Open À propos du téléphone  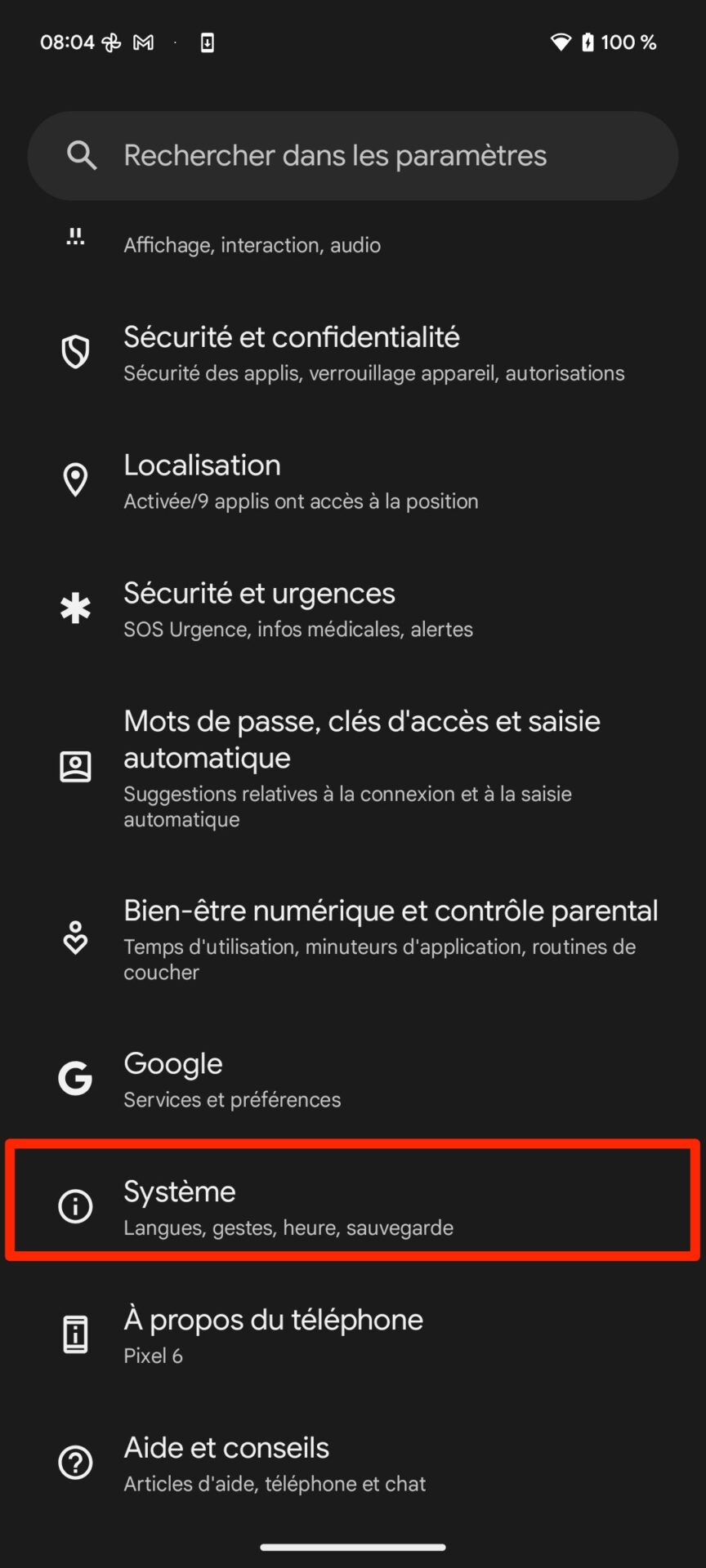coord(352,1335)
